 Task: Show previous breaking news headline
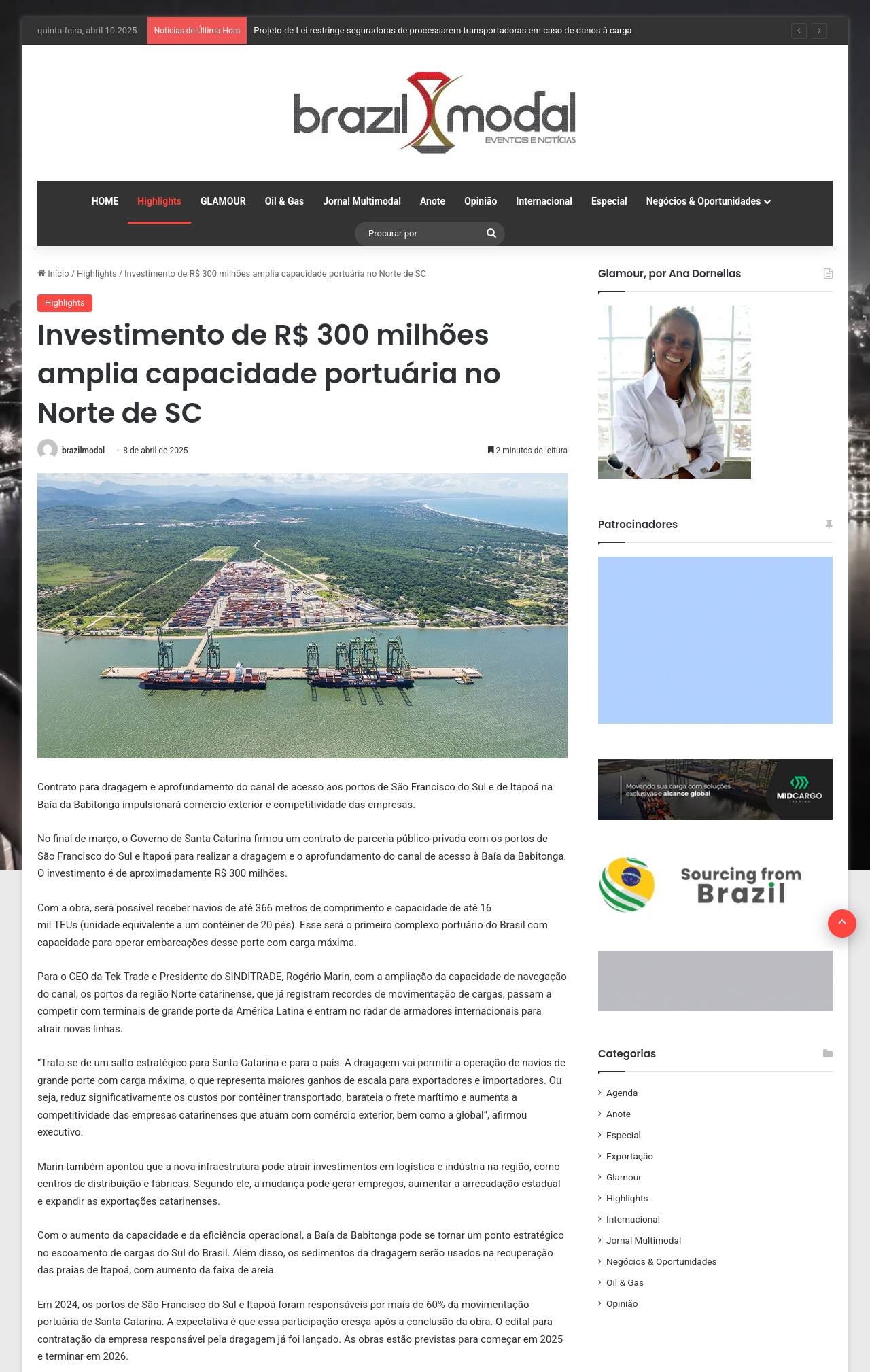[799, 31]
